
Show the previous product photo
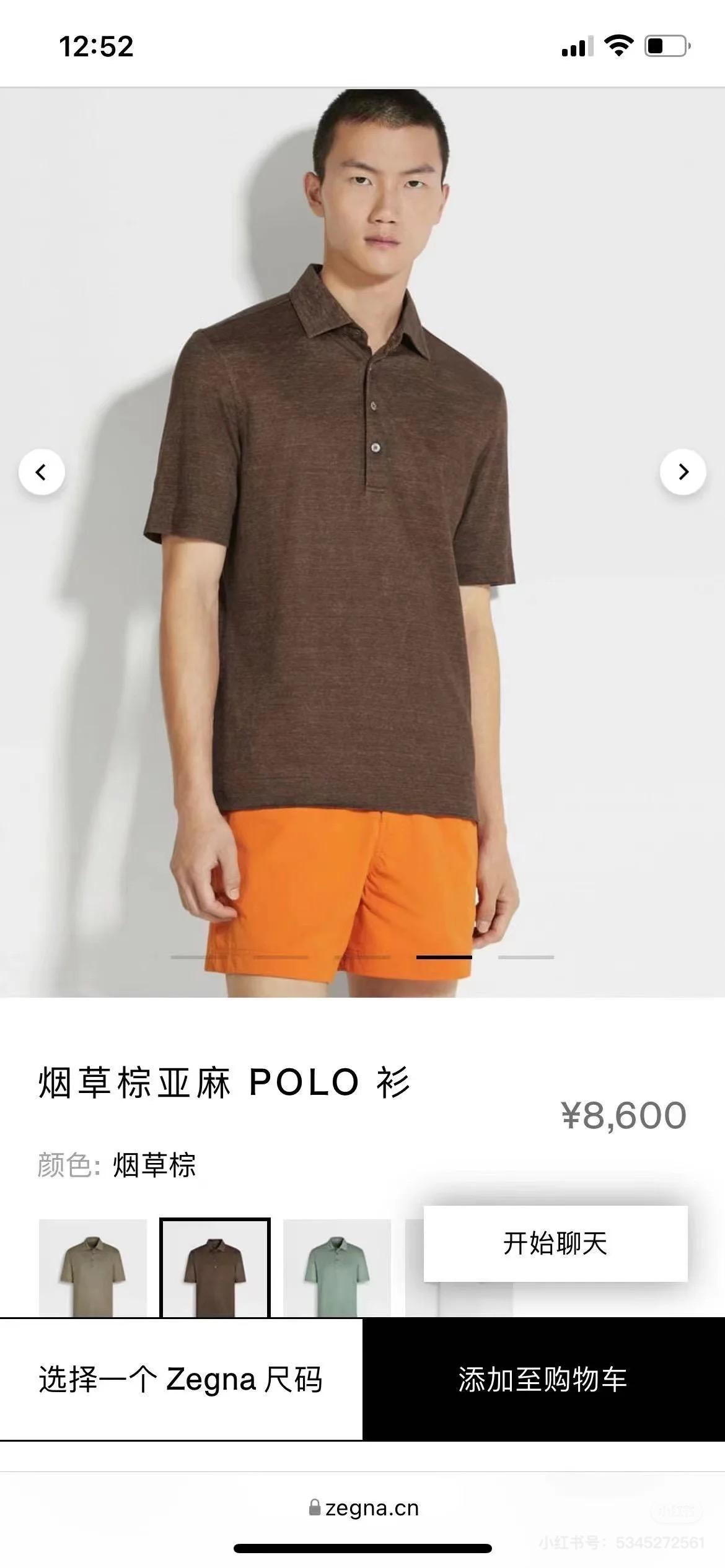coord(42,472)
